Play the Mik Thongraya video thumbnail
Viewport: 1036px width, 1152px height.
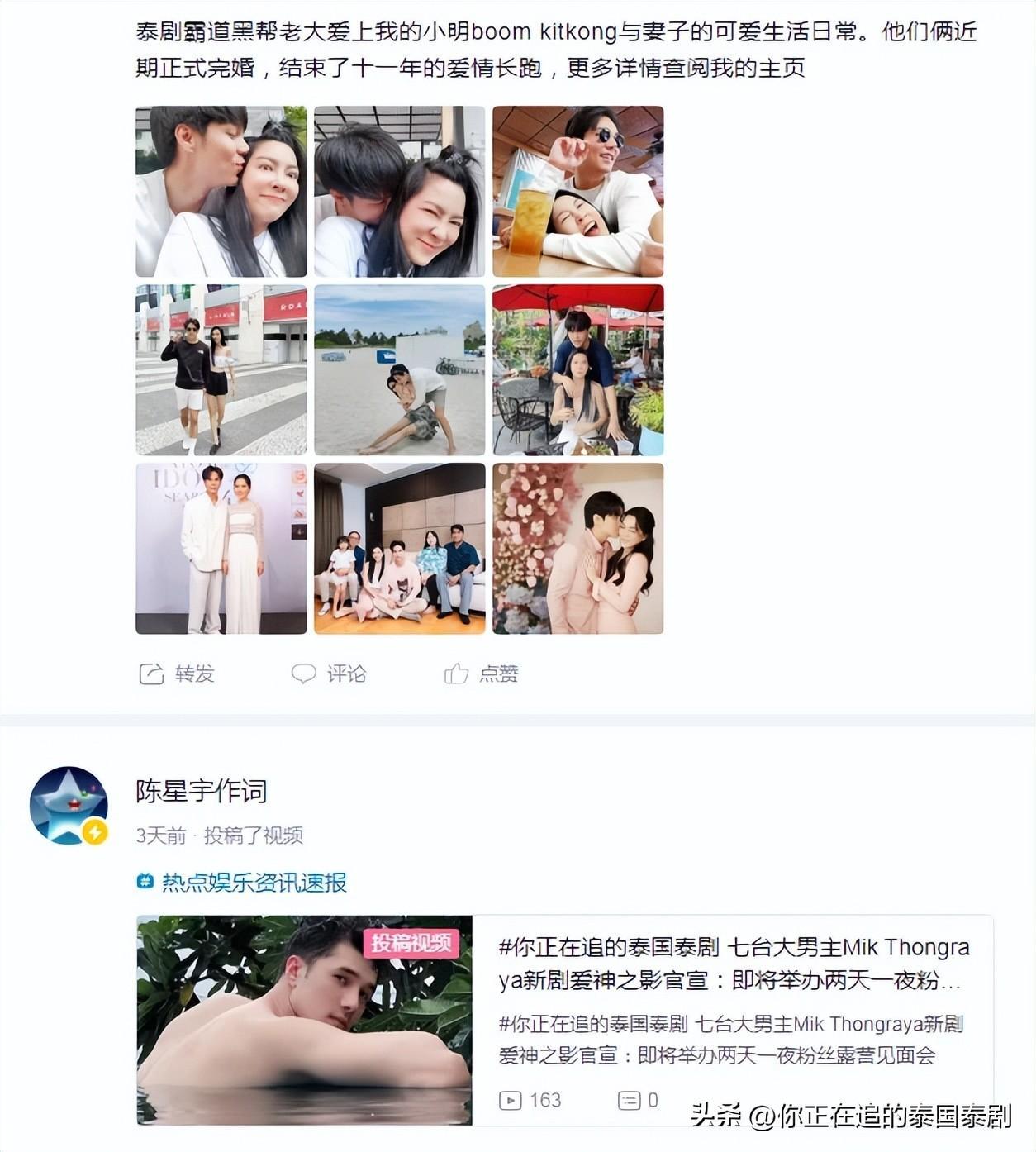click(304, 1020)
